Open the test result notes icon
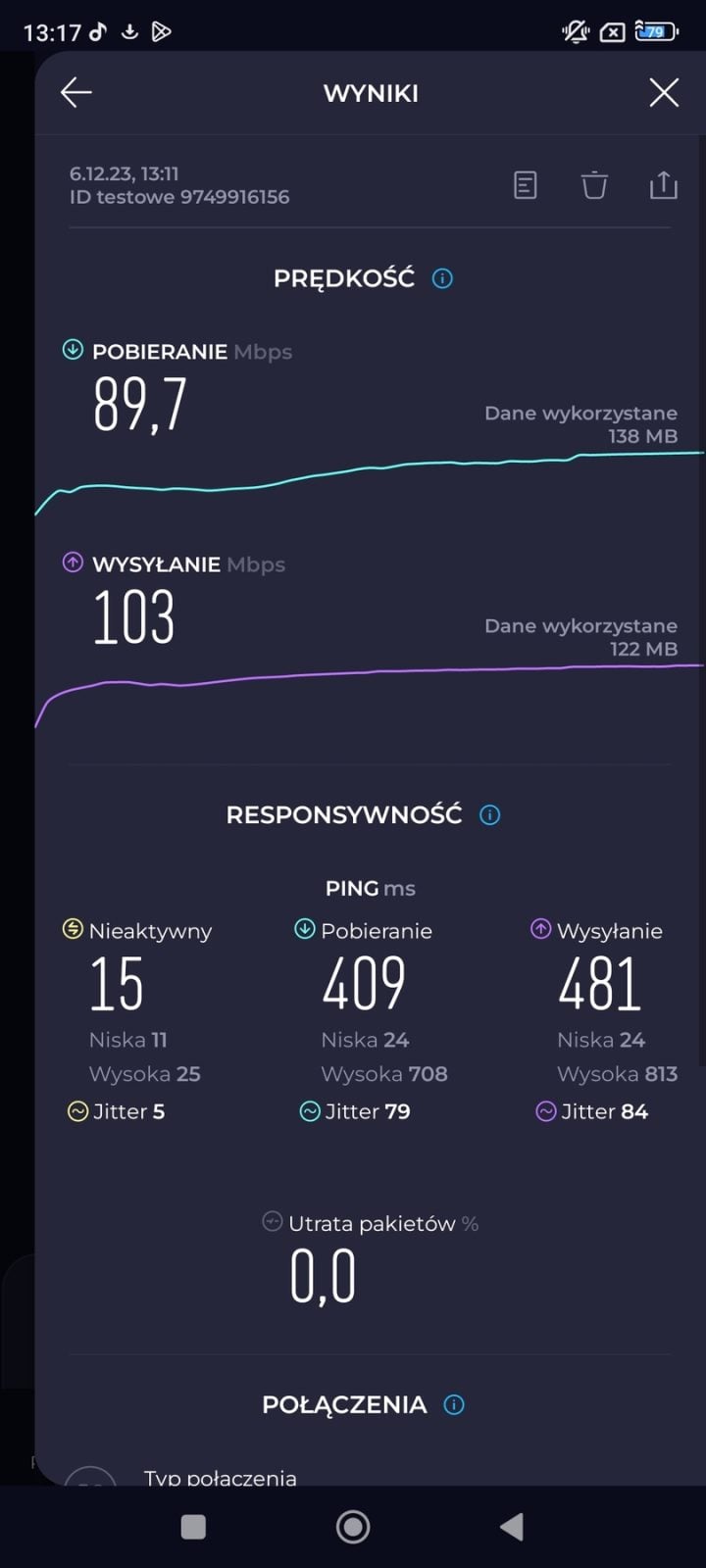706x1568 pixels. (526, 184)
